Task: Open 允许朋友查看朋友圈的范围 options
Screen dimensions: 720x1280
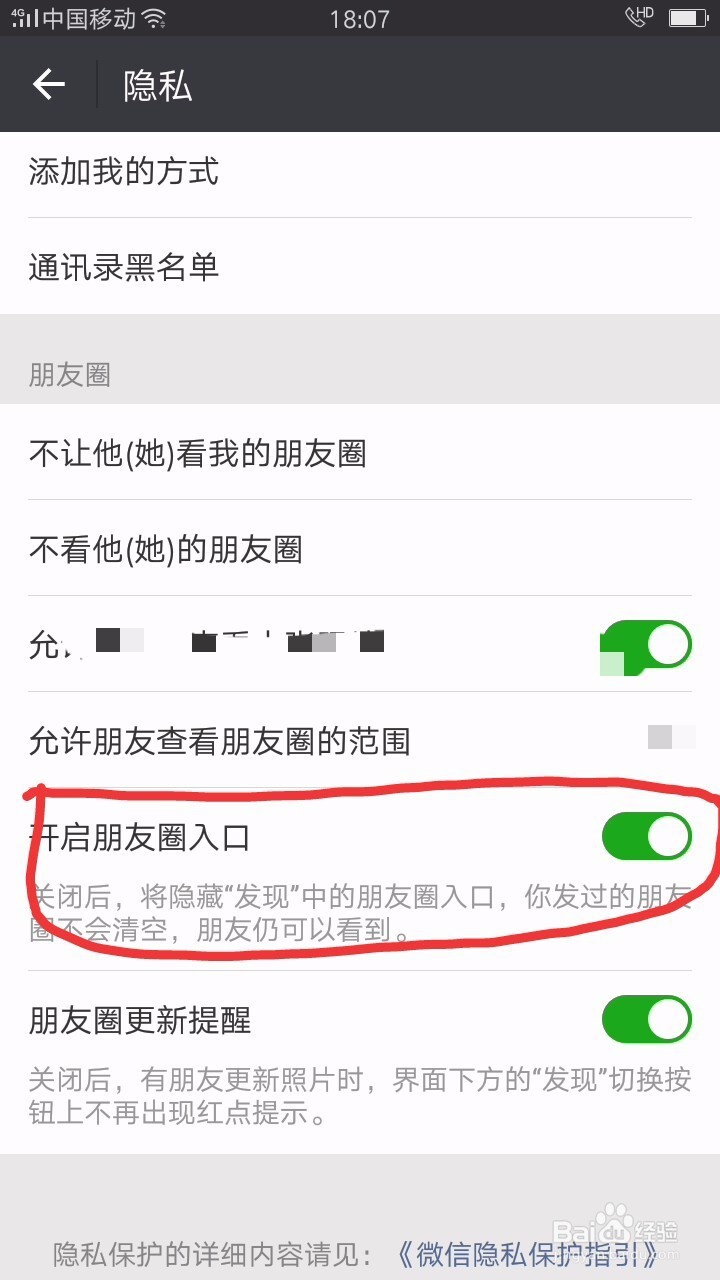Action: (x=360, y=742)
